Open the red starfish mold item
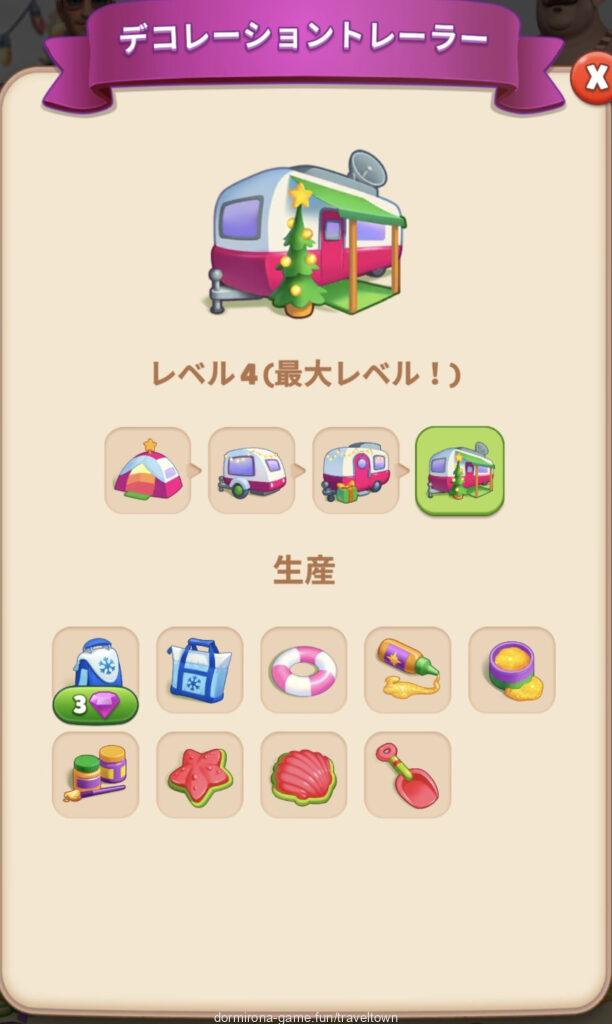This screenshot has width=612, height=1024. 200,774
